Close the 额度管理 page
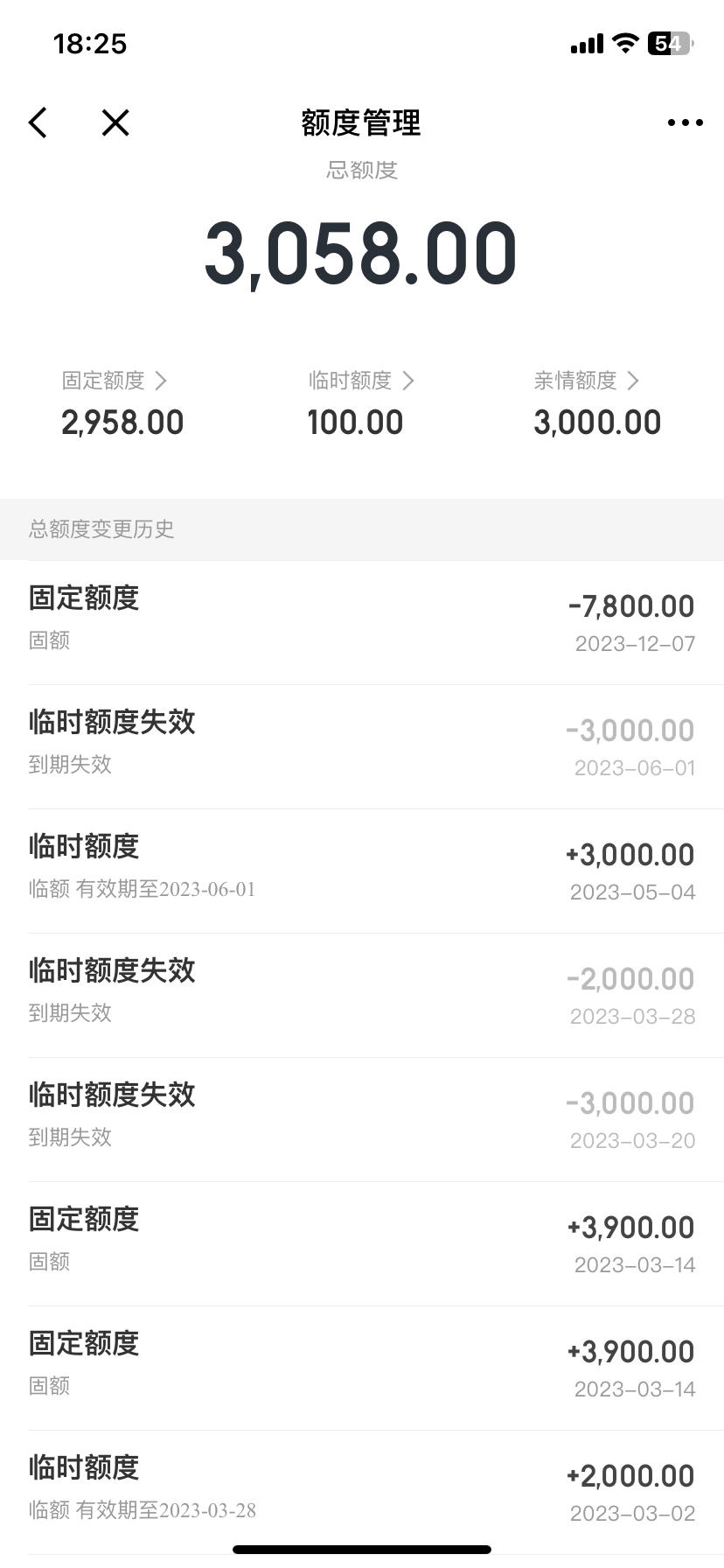 pos(115,122)
